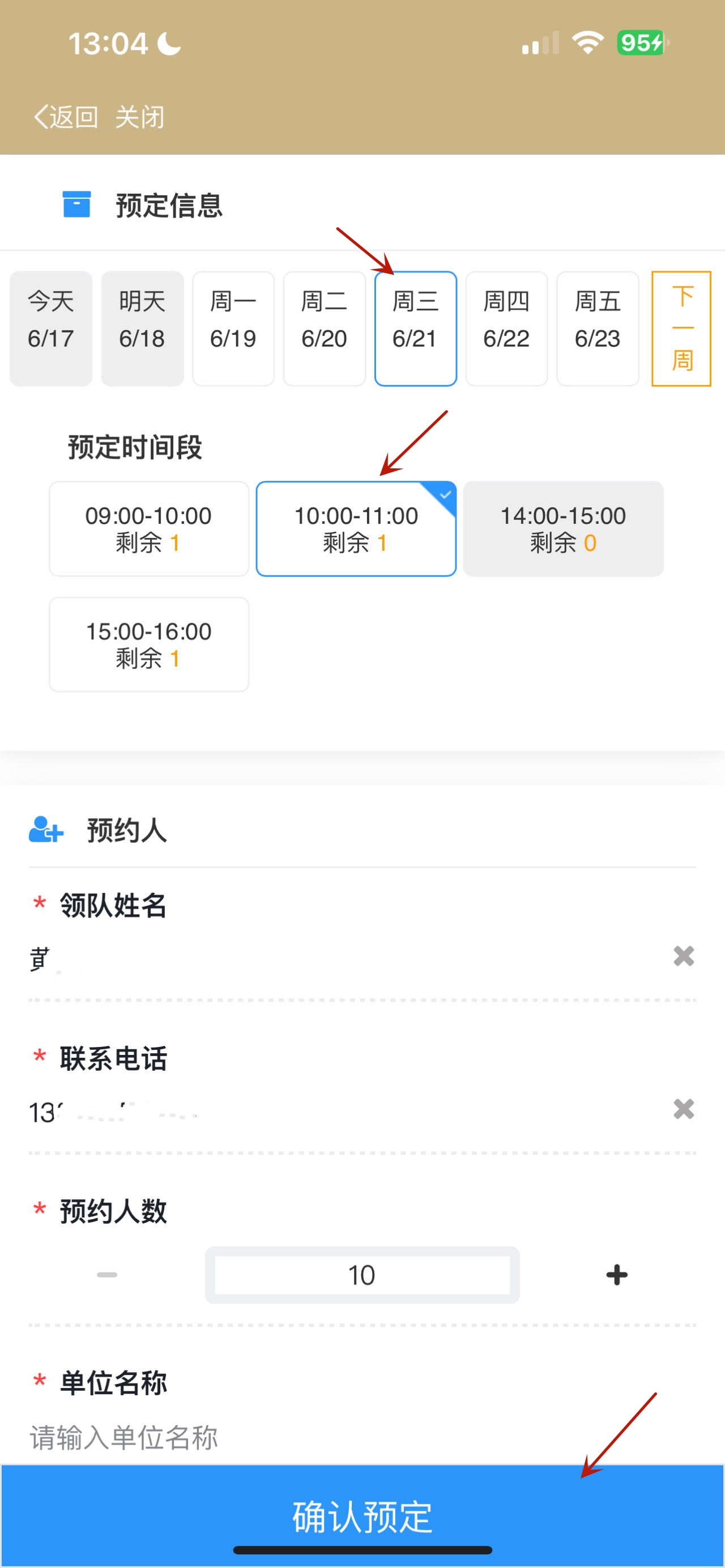Choose Wednesday 6/21 date

coord(416,328)
